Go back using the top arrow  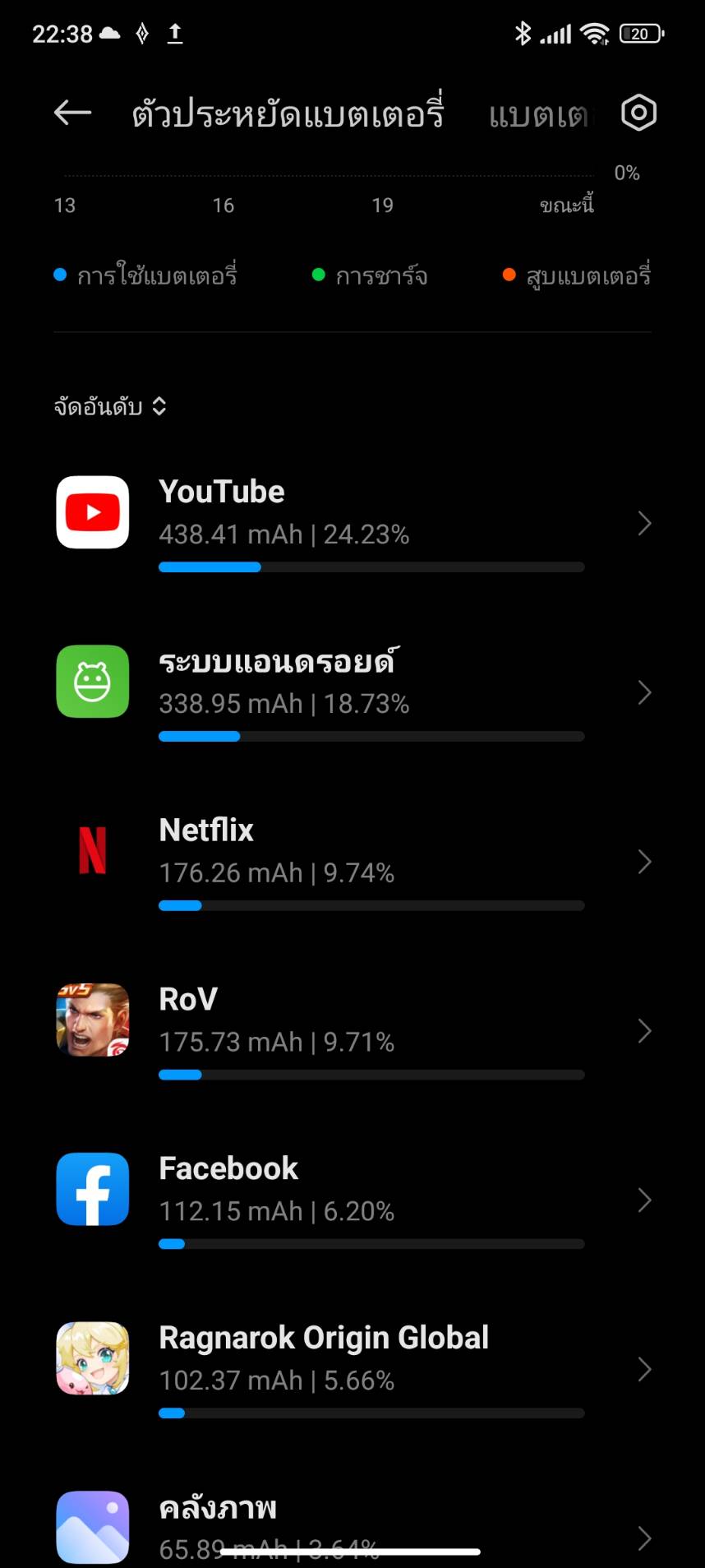[72, 113]
